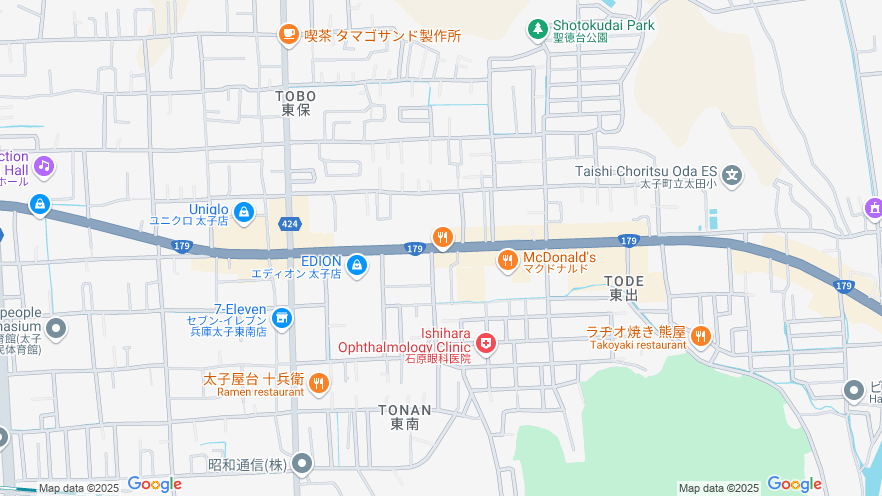
Task: Open the McDonald's map marker
Action: point(508,261)
